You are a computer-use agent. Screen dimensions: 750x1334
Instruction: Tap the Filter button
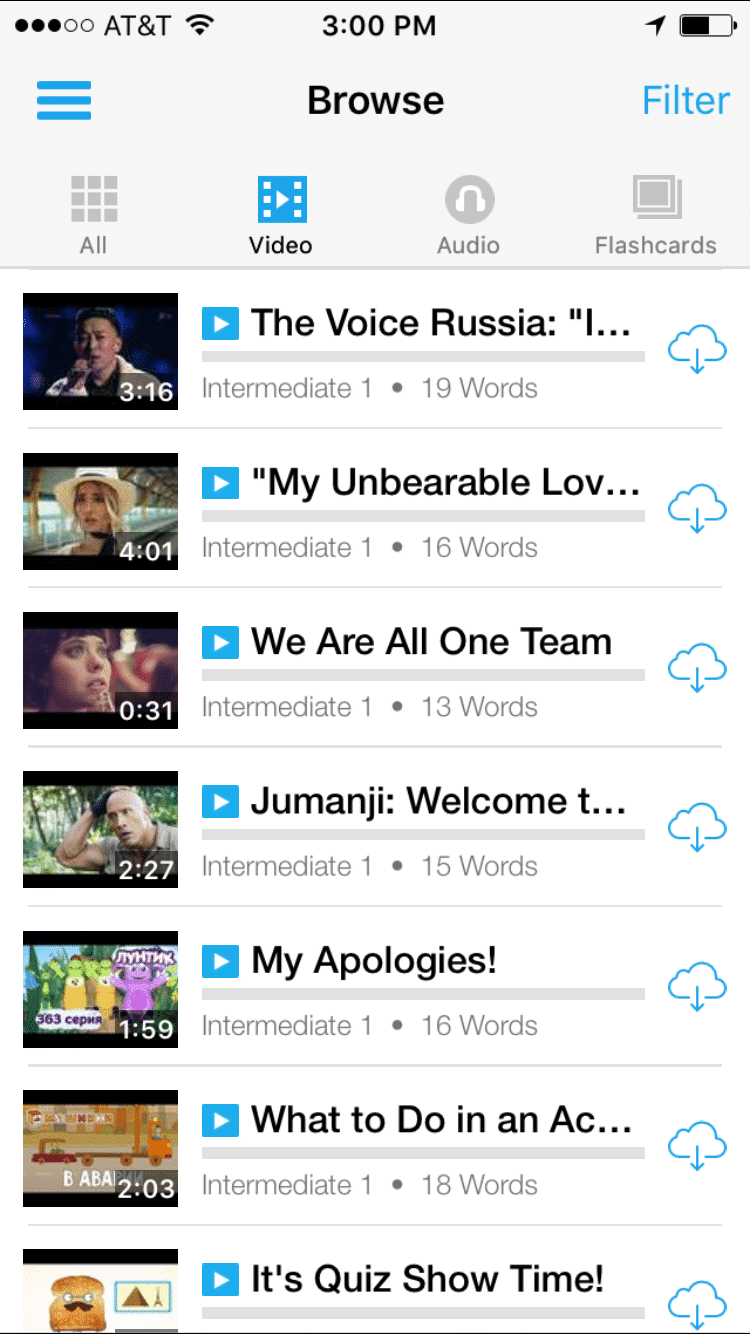[685, 100]
